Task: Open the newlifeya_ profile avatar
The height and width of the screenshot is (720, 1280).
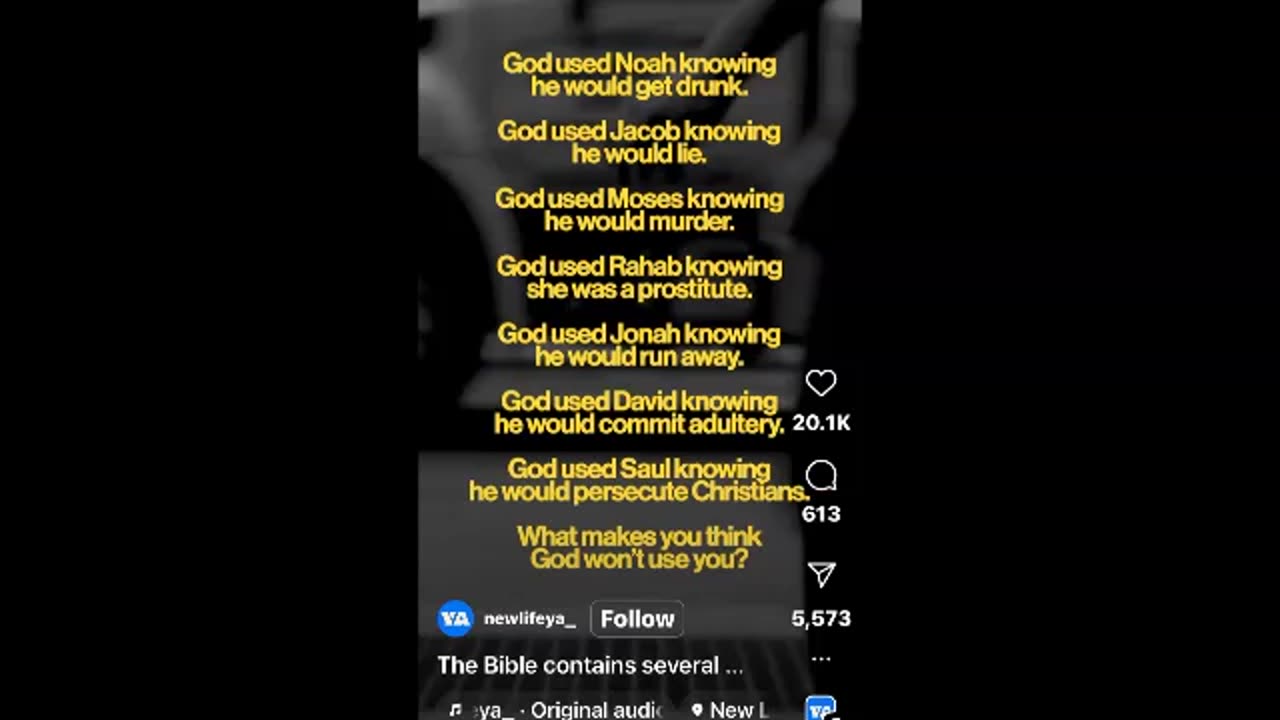Action: (x=455, y=619)
